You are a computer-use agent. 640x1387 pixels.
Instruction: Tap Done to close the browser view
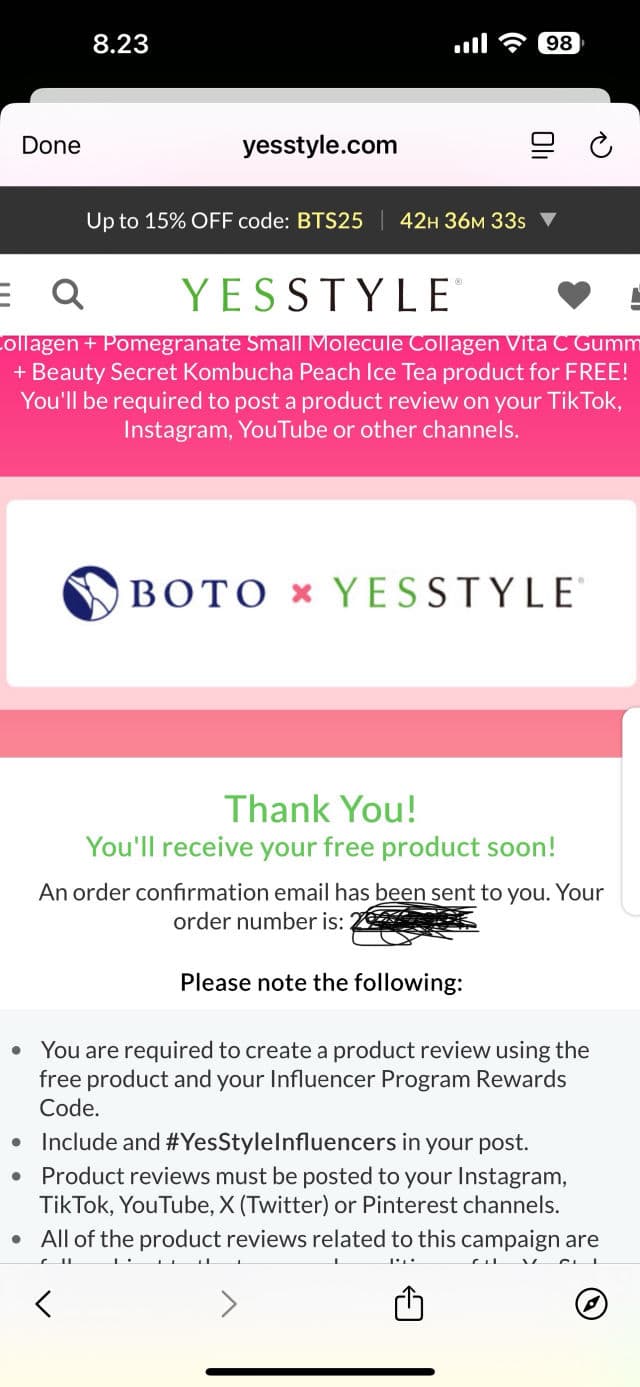pos(51,145)
